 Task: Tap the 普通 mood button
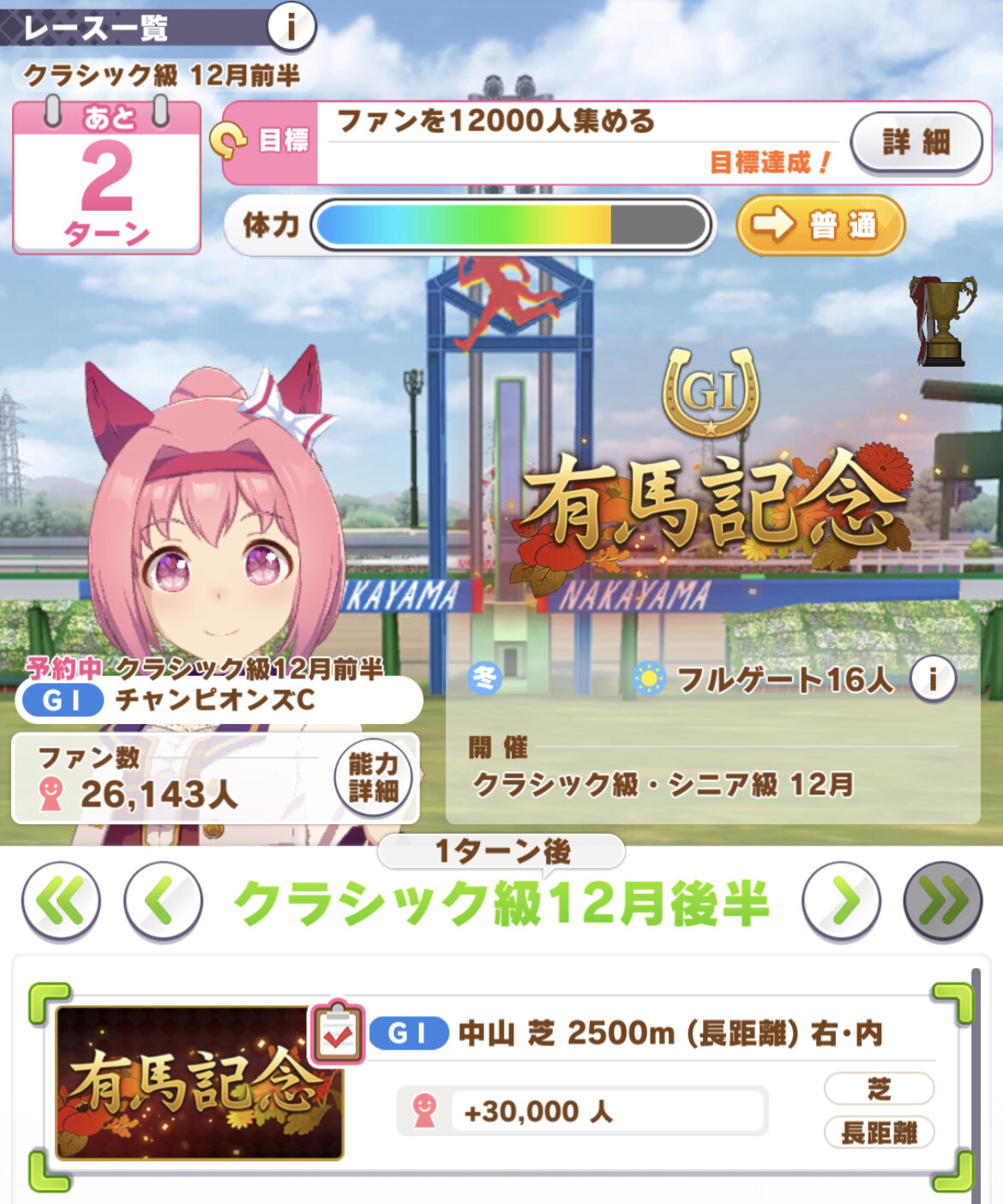coord(820,225)
